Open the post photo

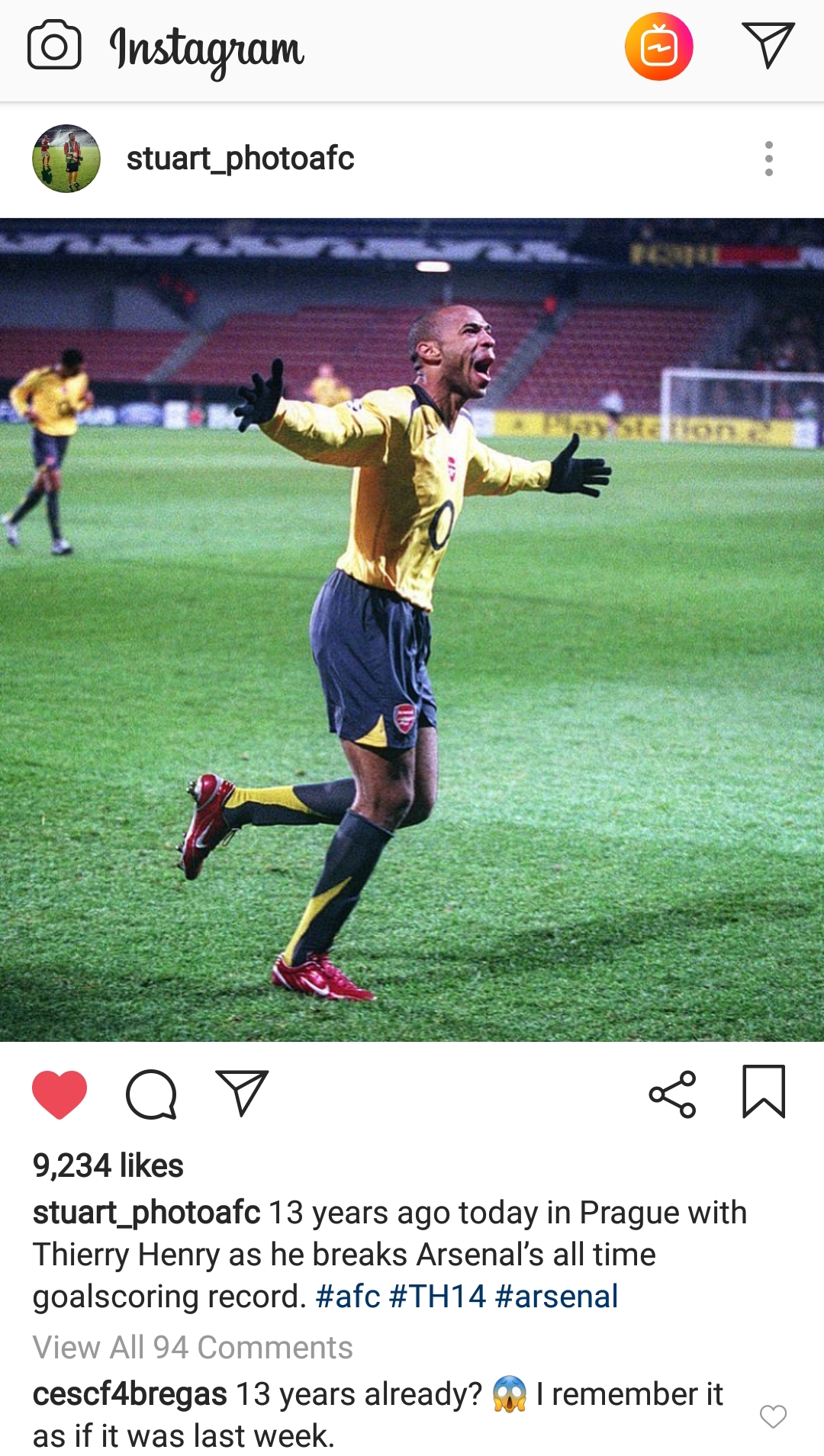click(x=412, y=630)
